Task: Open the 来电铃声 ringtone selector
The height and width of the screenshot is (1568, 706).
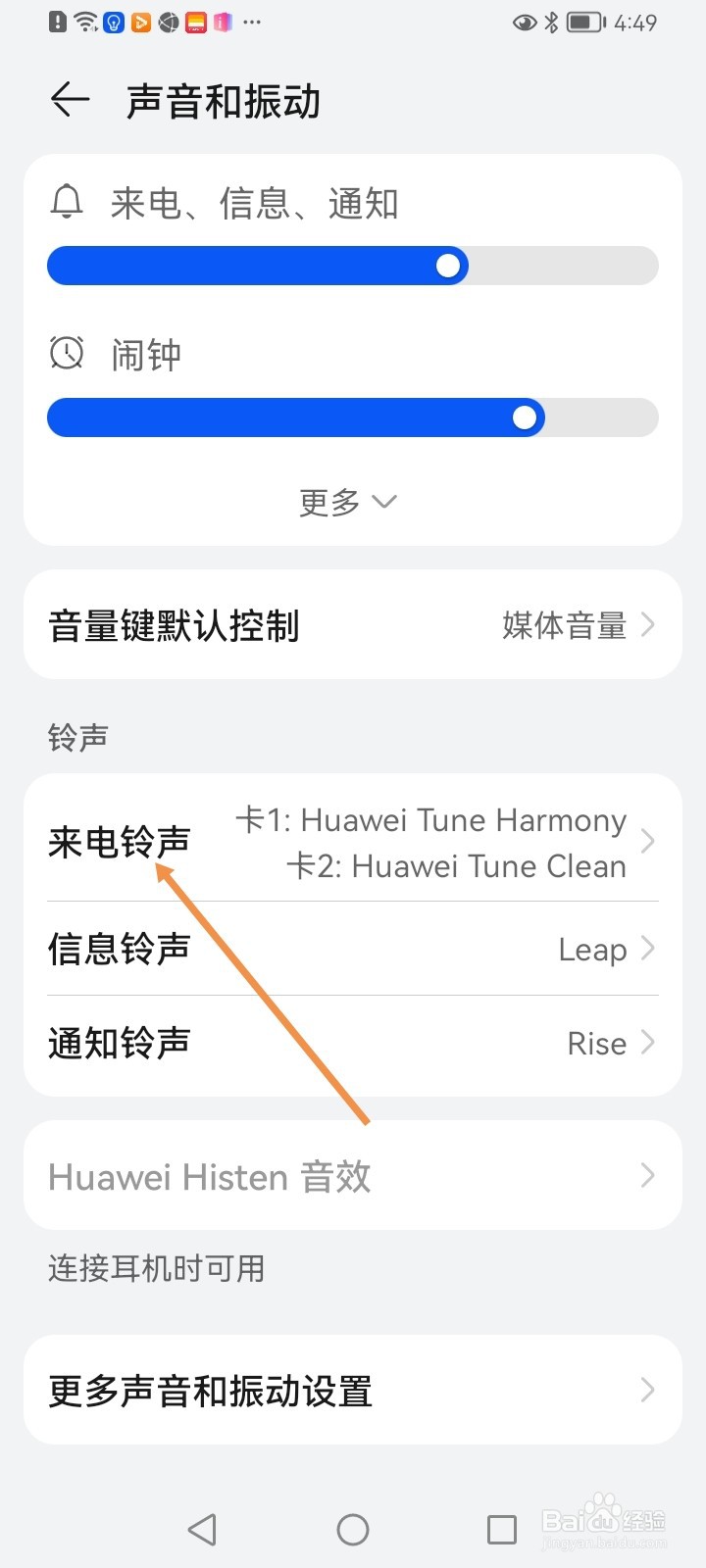Action: (x=118, y=841)
